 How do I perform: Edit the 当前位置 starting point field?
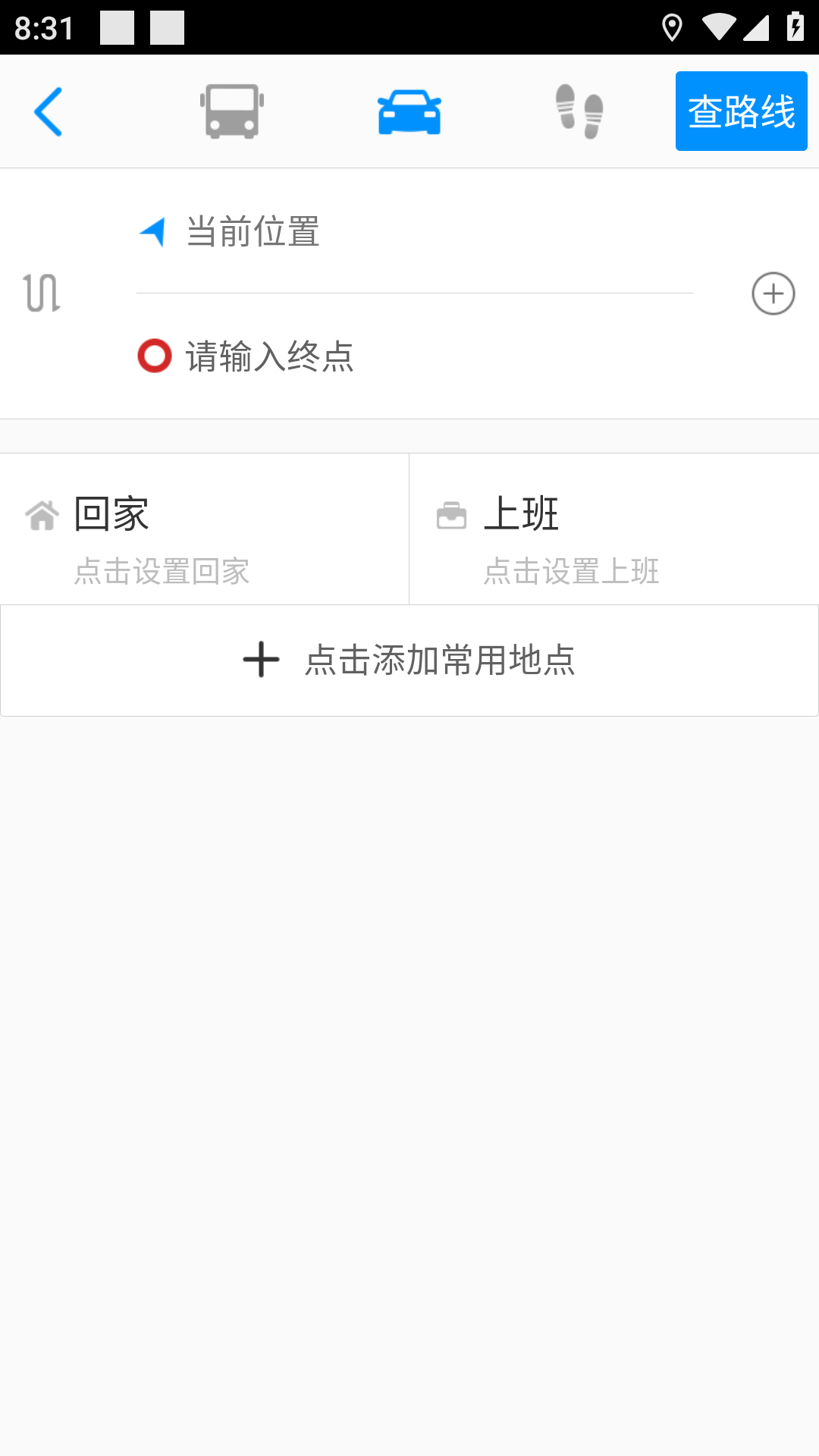415,231
